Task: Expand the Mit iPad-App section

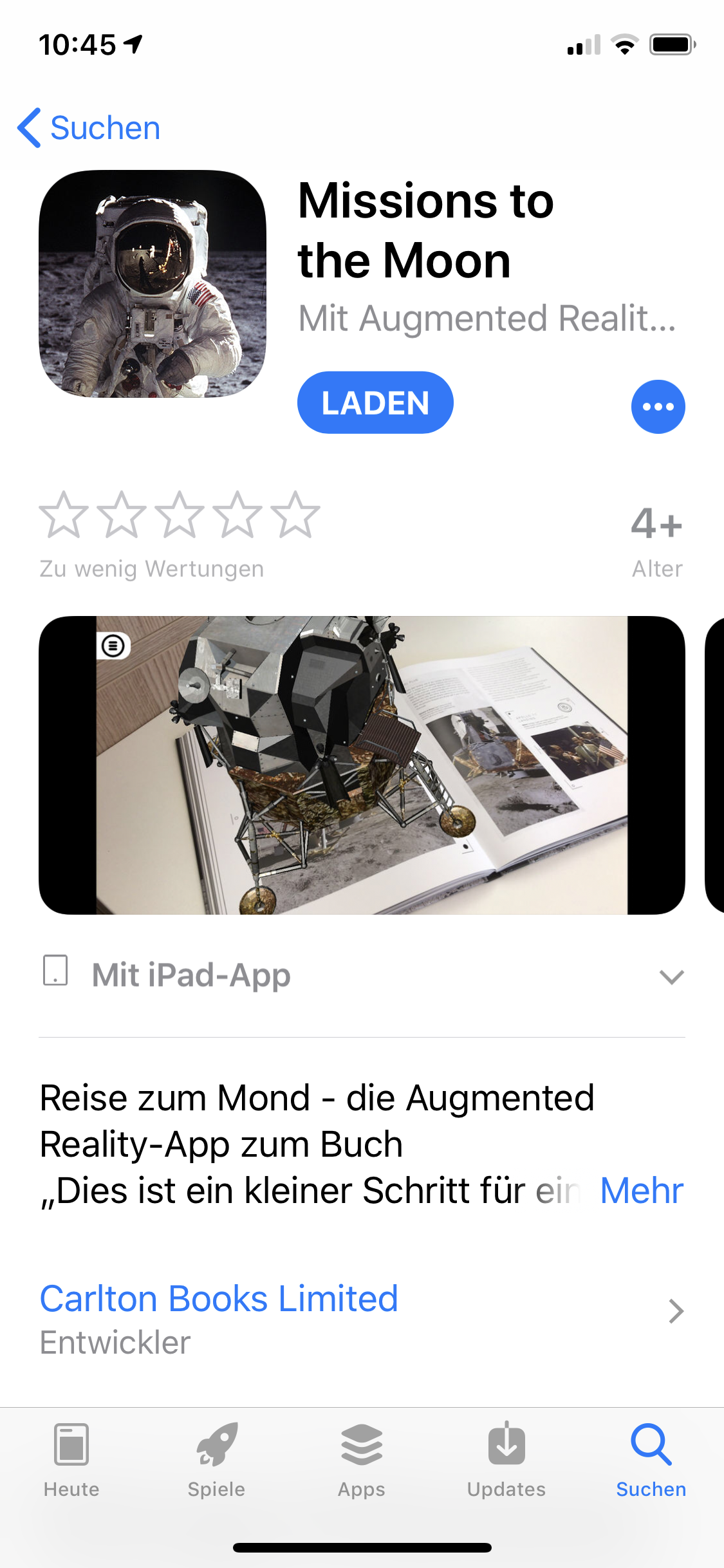Action: (x=671, y=976)
